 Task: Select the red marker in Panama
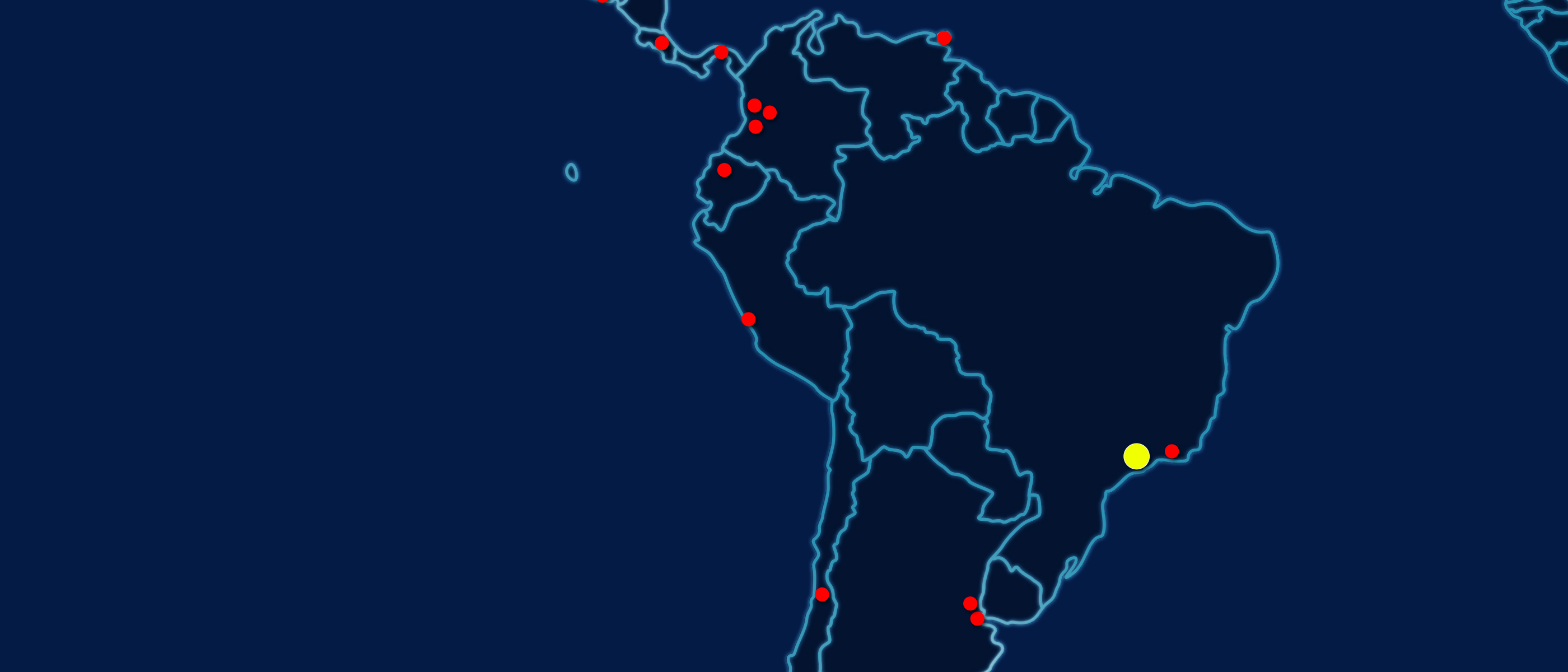(721, 52)
